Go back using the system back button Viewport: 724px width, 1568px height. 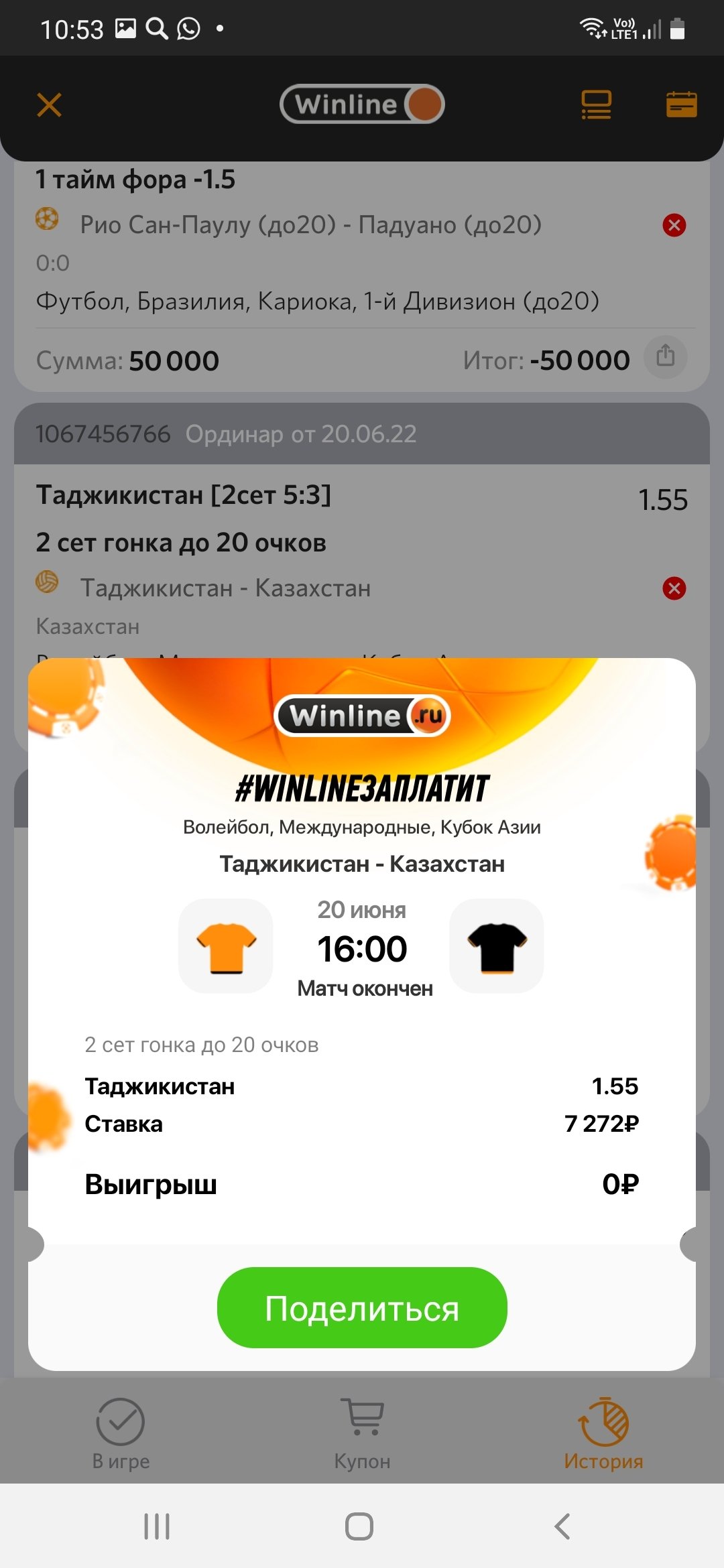tap(562, 1526)
